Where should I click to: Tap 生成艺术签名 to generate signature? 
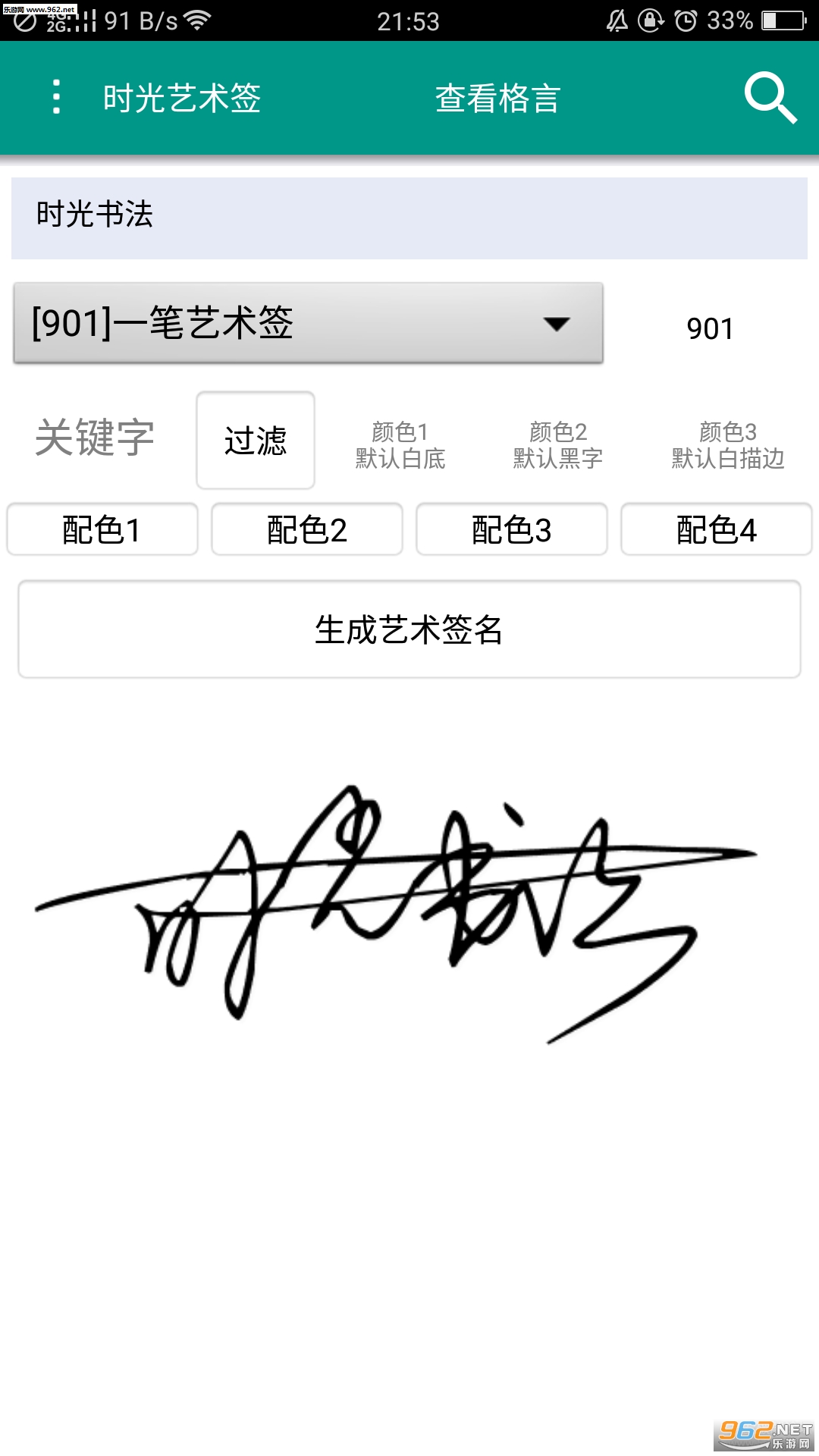coord(409,629)
